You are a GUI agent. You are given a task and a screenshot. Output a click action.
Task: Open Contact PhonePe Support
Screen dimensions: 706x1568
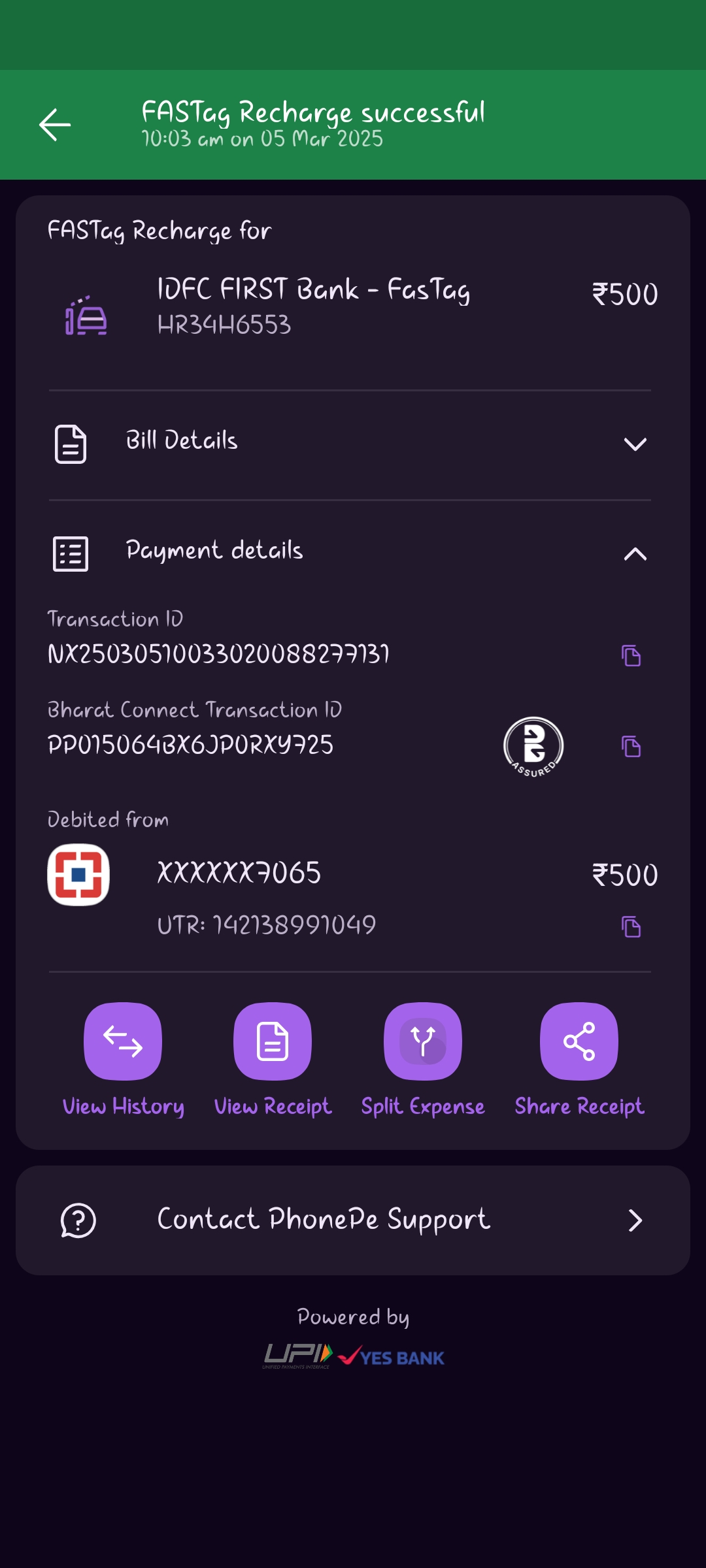[353, 1220]
